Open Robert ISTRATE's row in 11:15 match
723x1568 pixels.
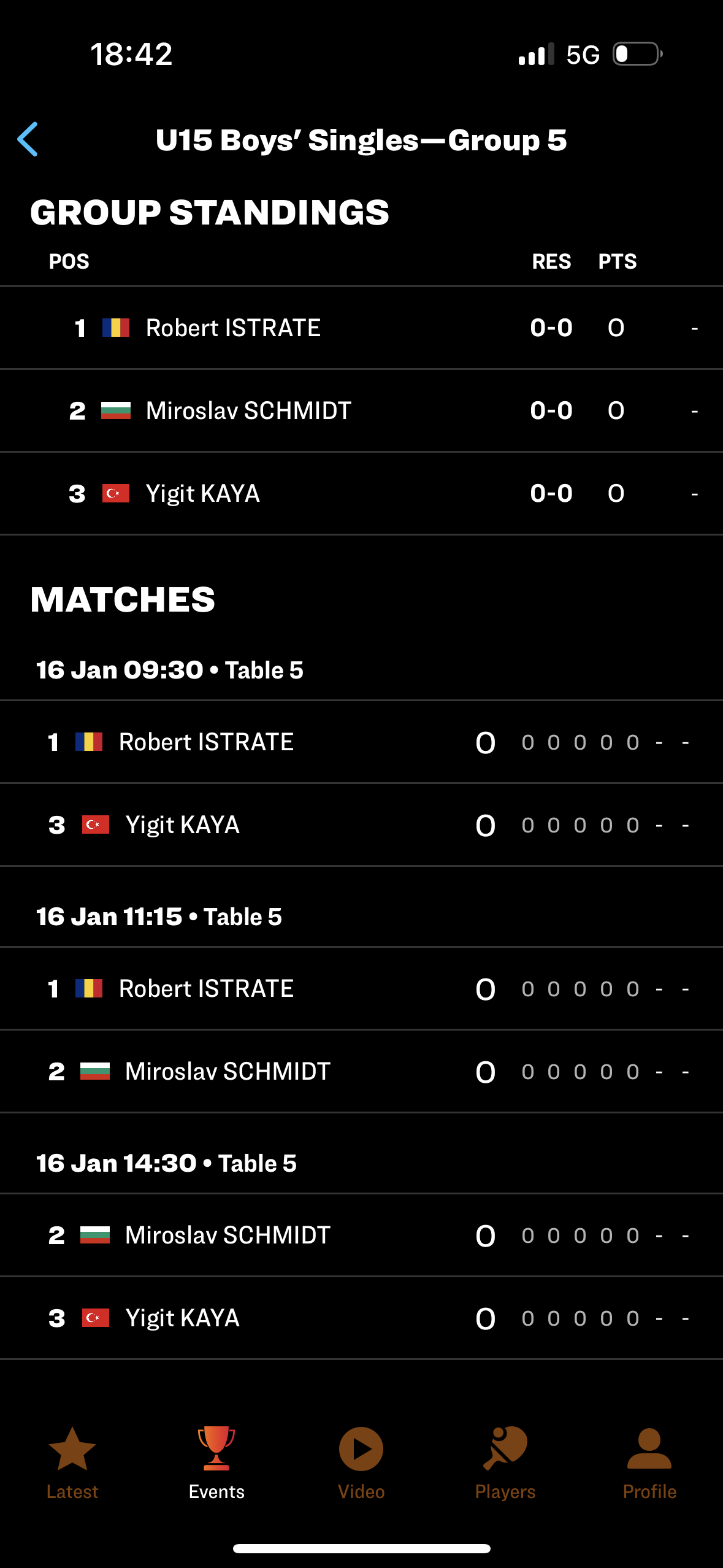point(361,988)
